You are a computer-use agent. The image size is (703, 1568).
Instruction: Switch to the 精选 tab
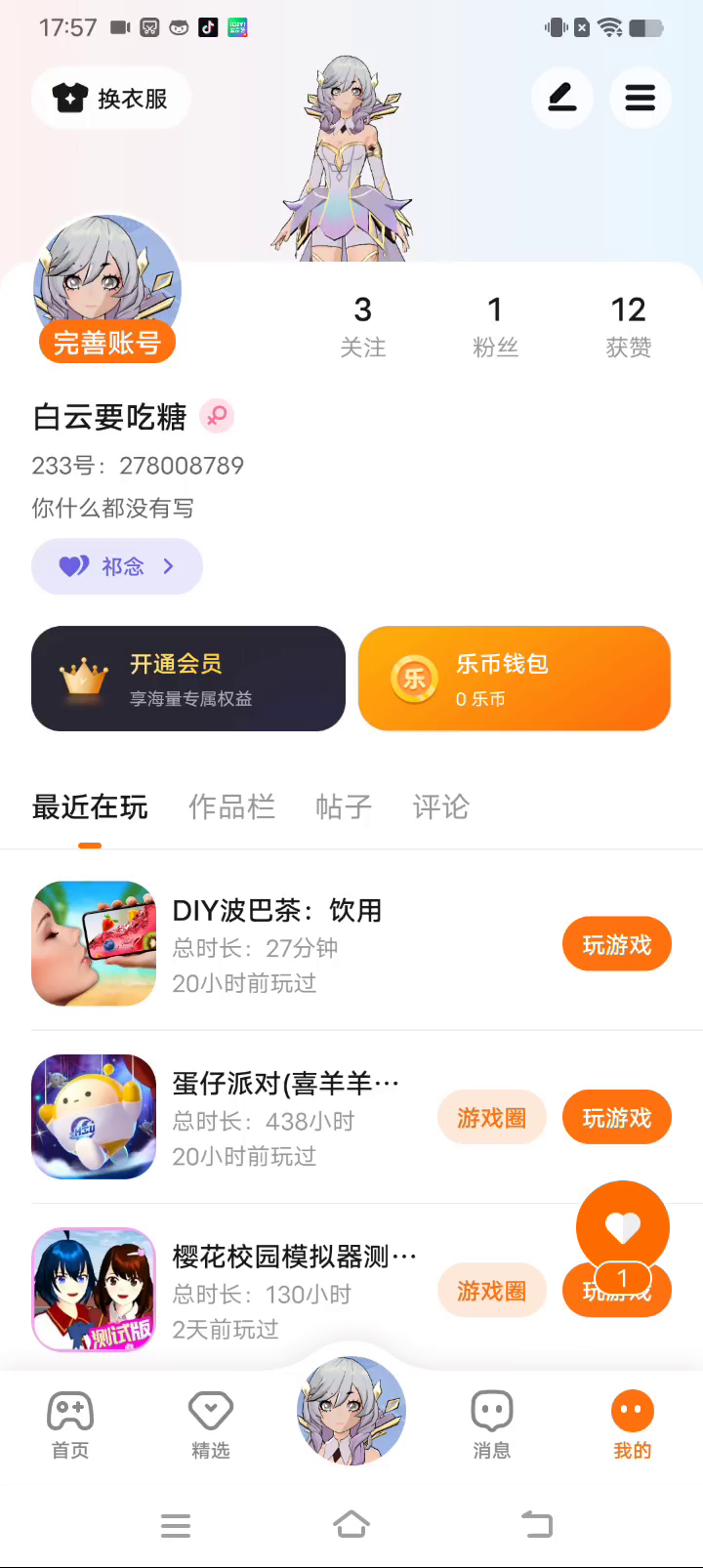[x=210, y=1424]
